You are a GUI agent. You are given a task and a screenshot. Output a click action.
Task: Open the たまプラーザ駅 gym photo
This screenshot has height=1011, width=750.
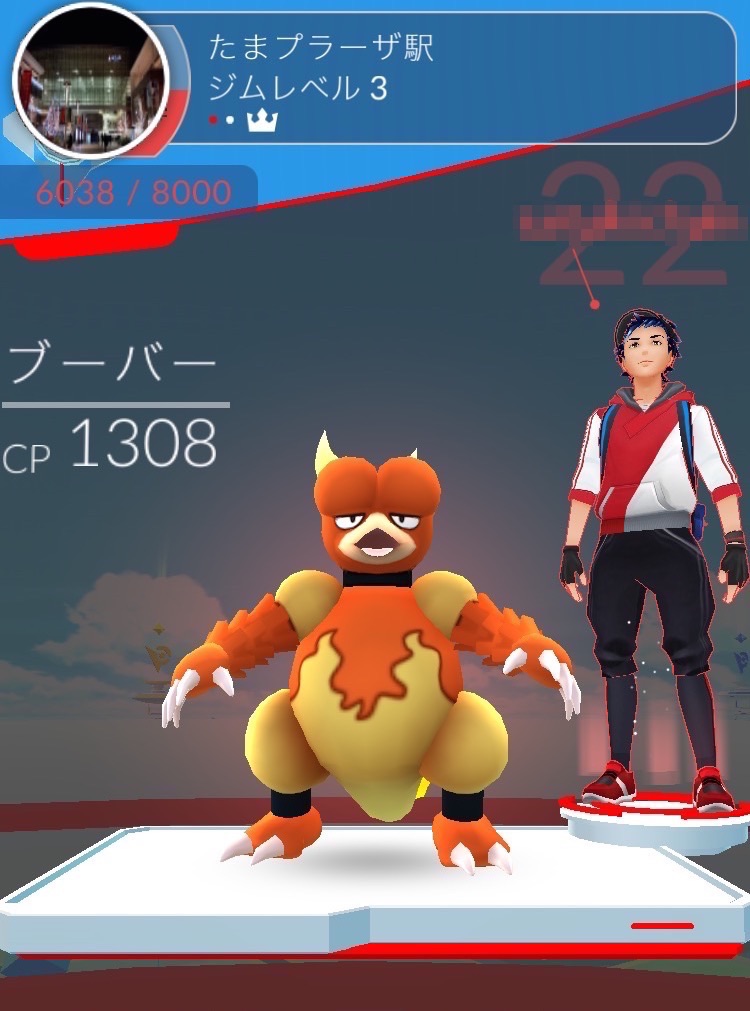tap(92, 81)
